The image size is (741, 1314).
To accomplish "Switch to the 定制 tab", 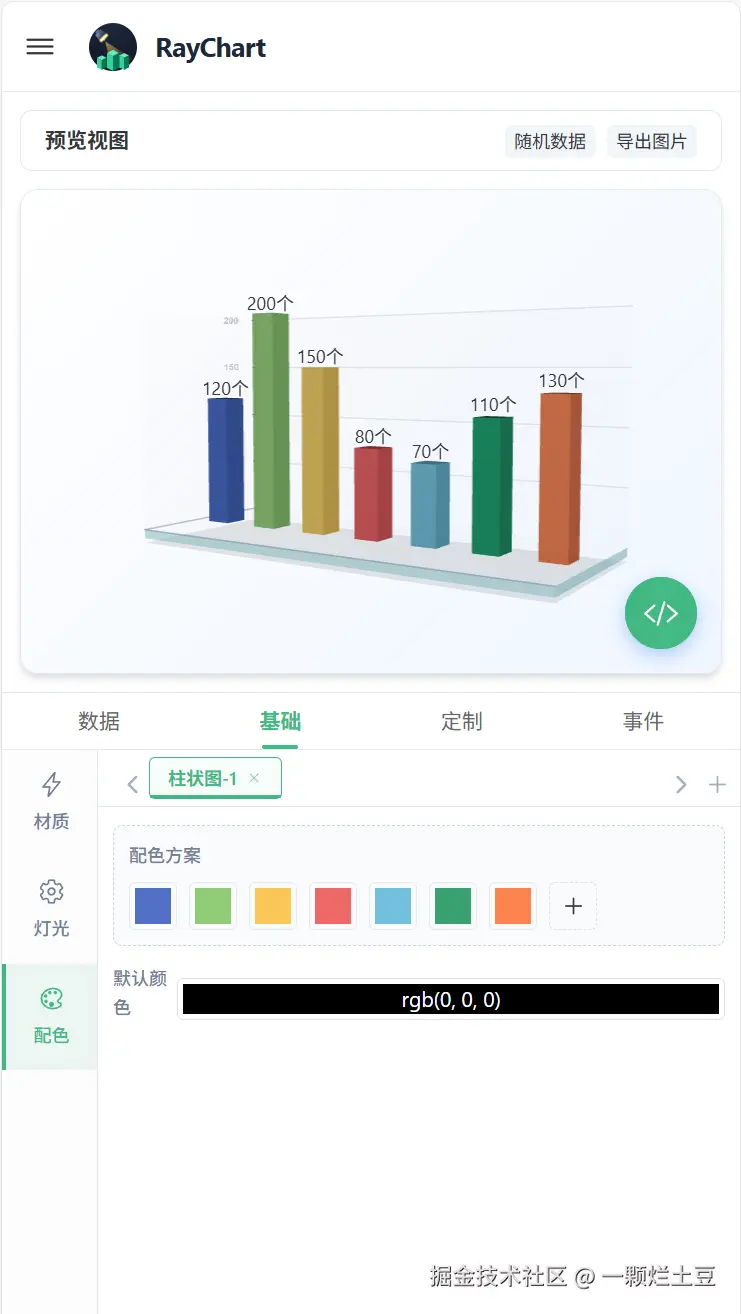I will point(461,721).
